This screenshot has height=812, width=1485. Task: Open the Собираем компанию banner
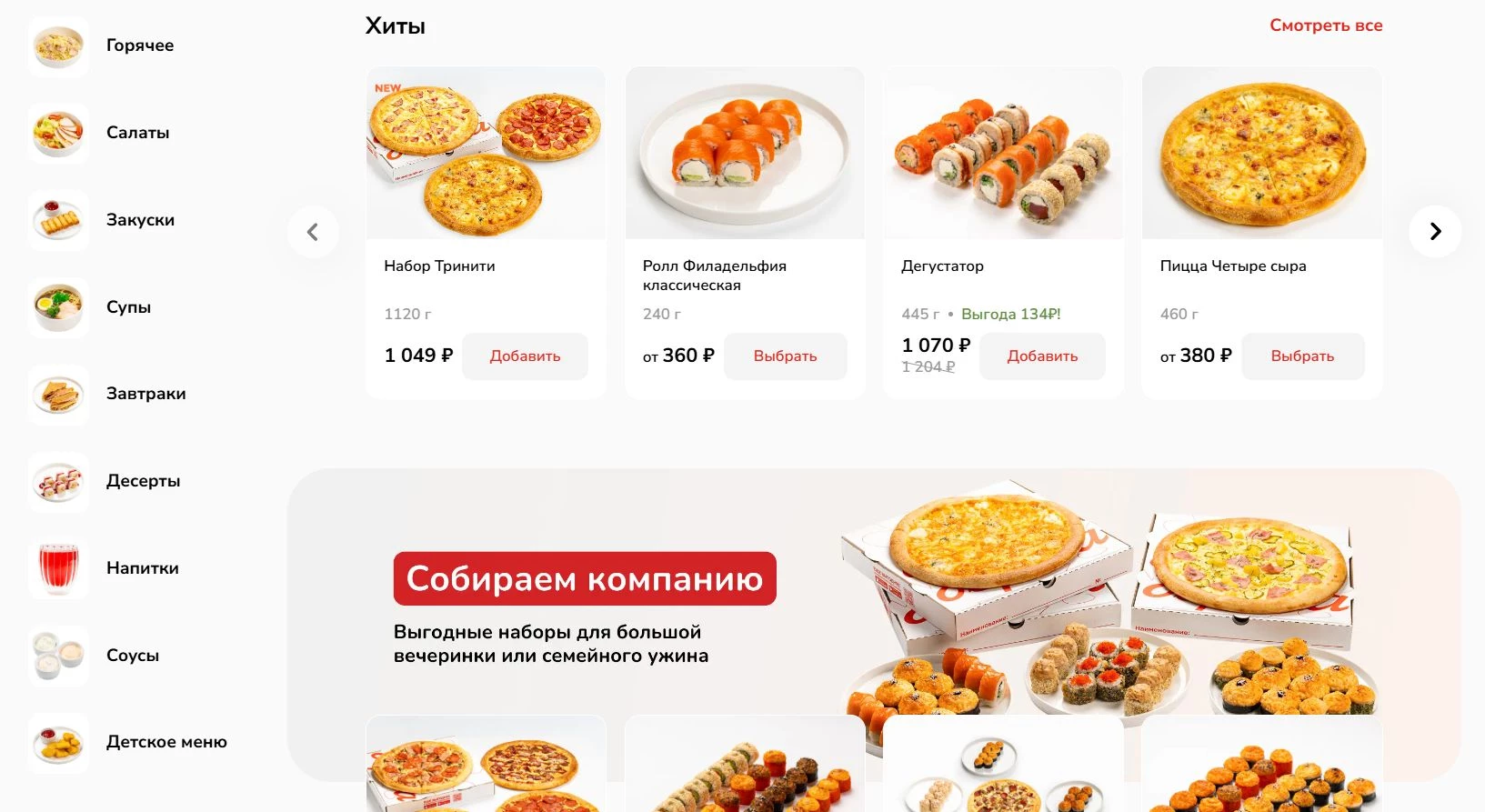(584, 579)
